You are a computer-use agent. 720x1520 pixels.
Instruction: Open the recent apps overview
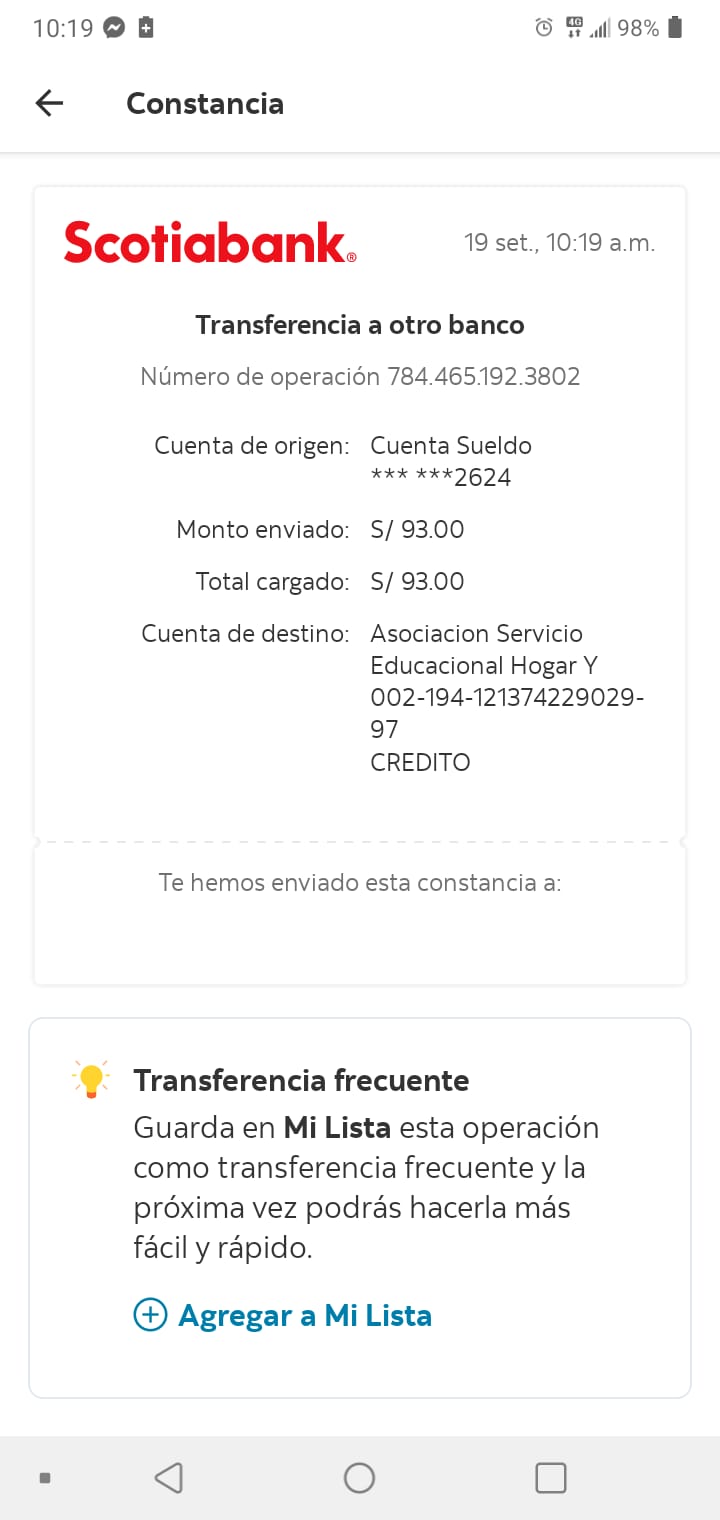(551, 1478)
